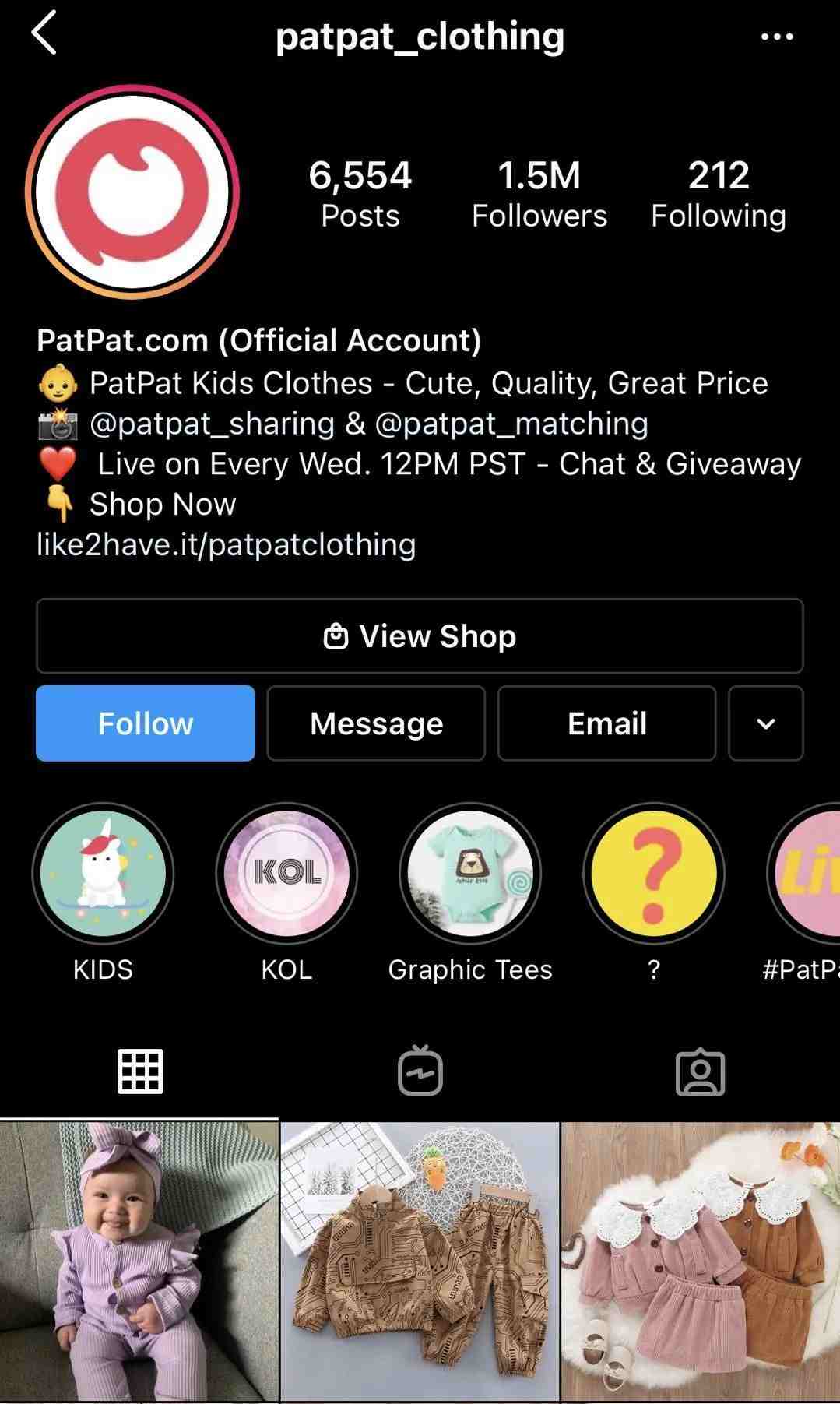View the profile picture story
The image size is (840, 1404).
pos(132,192)
